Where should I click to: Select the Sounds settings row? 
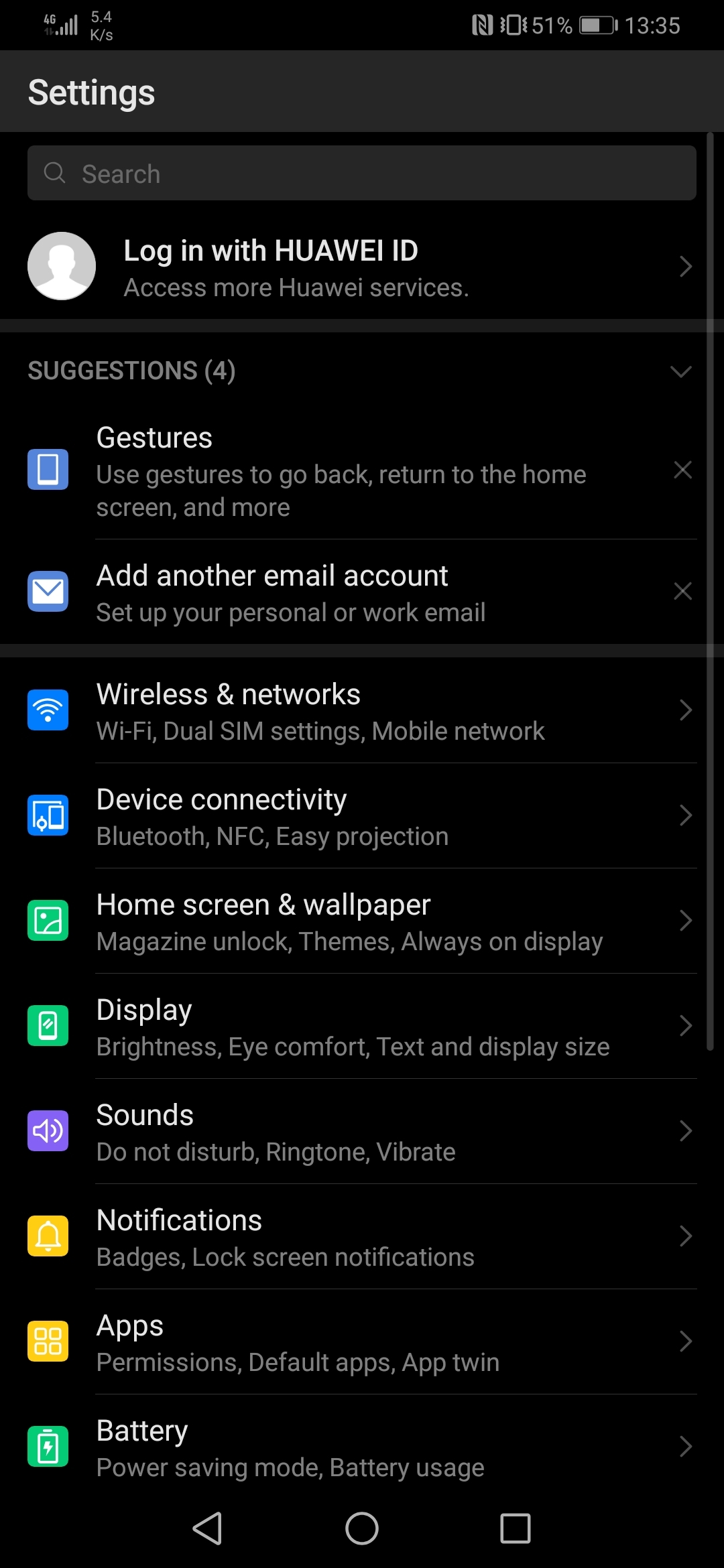[x=362, y=1132]
